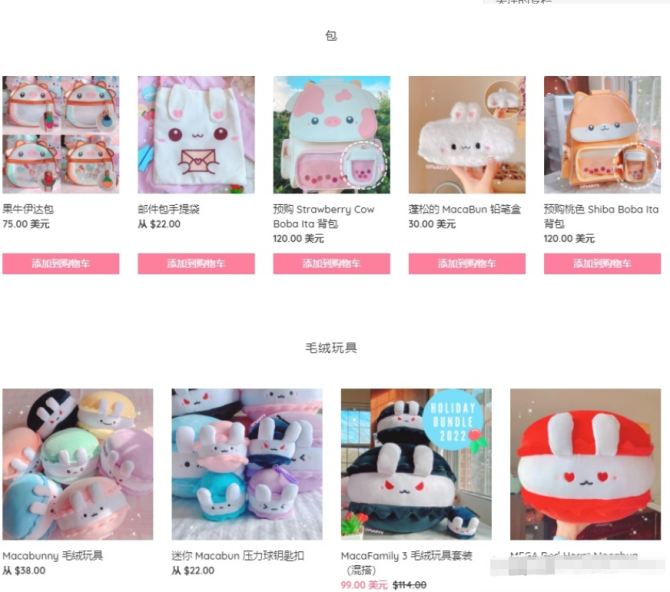View 迷你 Macabun 压力球钥匙扣 product
670x592 pixels.
point(247,464)
